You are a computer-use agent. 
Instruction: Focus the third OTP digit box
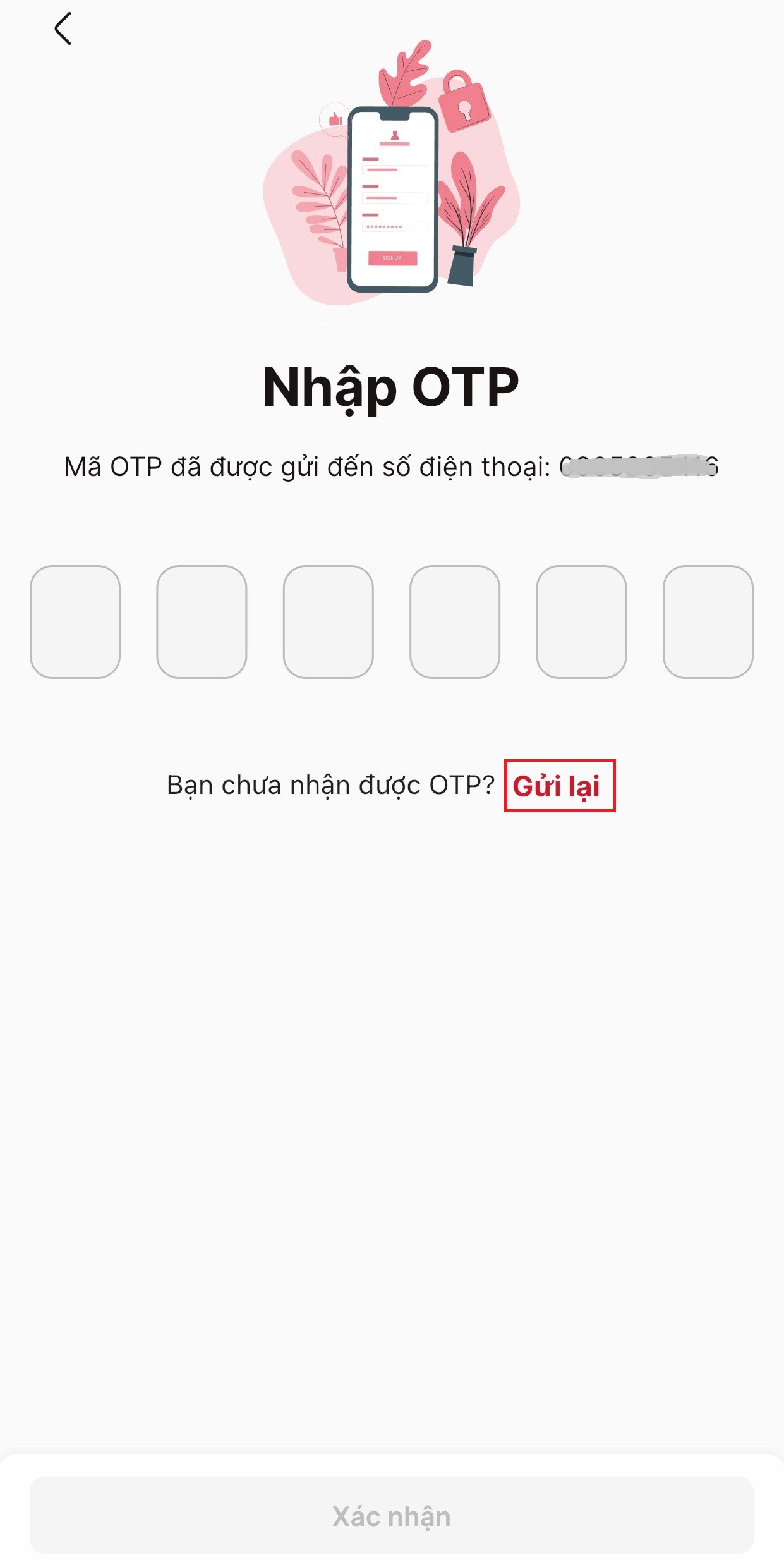pos(328,621)
